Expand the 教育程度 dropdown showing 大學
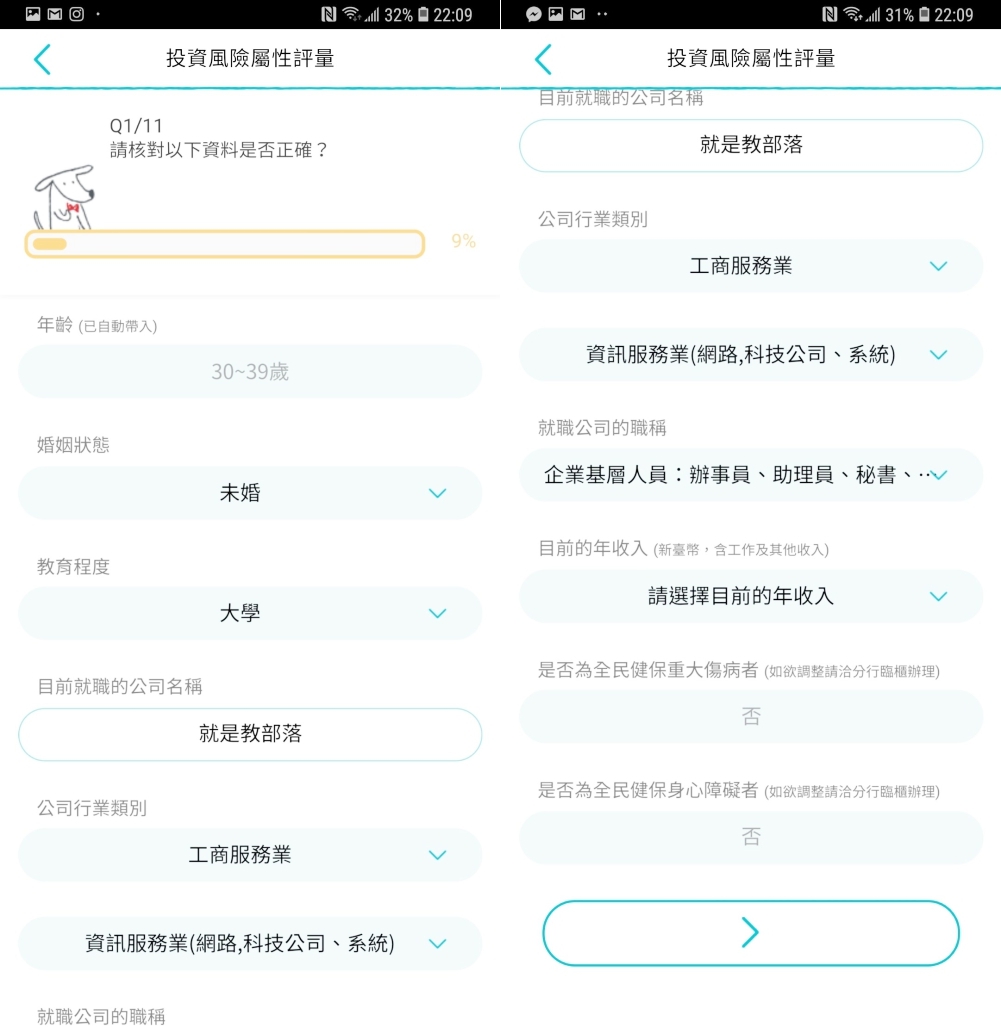1001x1027 pixels. pyautogui.click(x=250, y=613)
